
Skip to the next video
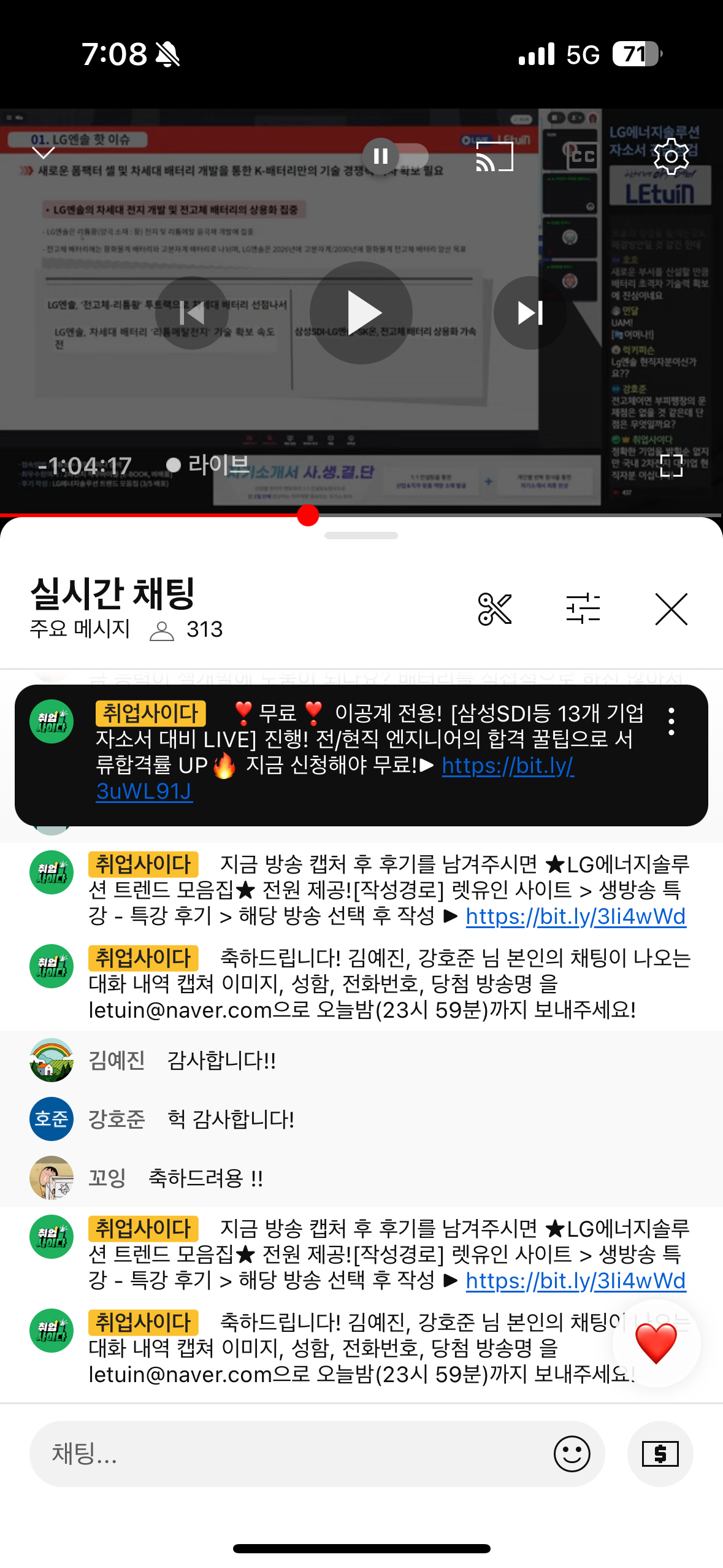tap(530, 313)
